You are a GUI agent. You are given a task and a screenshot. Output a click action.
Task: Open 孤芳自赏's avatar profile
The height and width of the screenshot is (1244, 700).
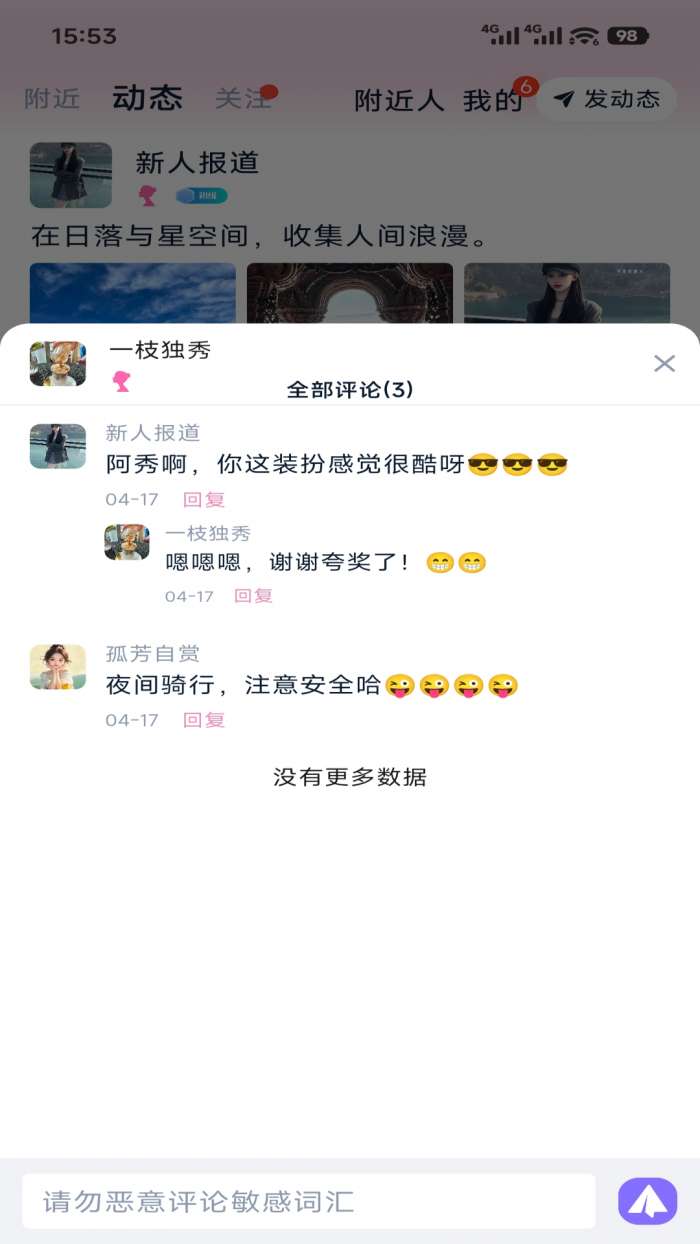coord(57,667)
